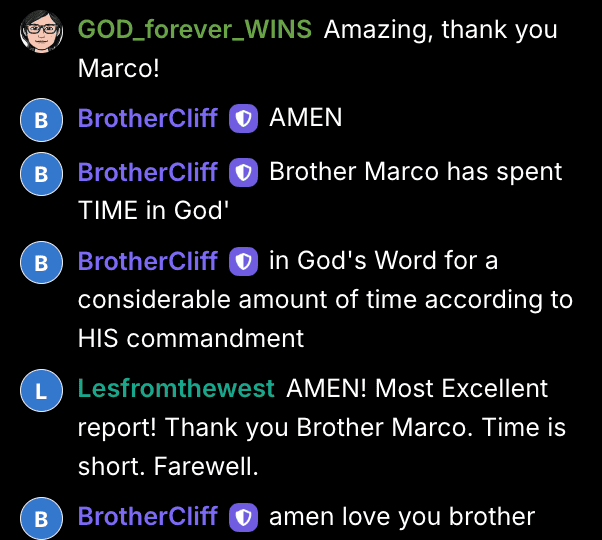Open BrotherCliff's name on 'amen love you brother'
The height and width of the screenshot is (540, 602).
tap(147, 516)
